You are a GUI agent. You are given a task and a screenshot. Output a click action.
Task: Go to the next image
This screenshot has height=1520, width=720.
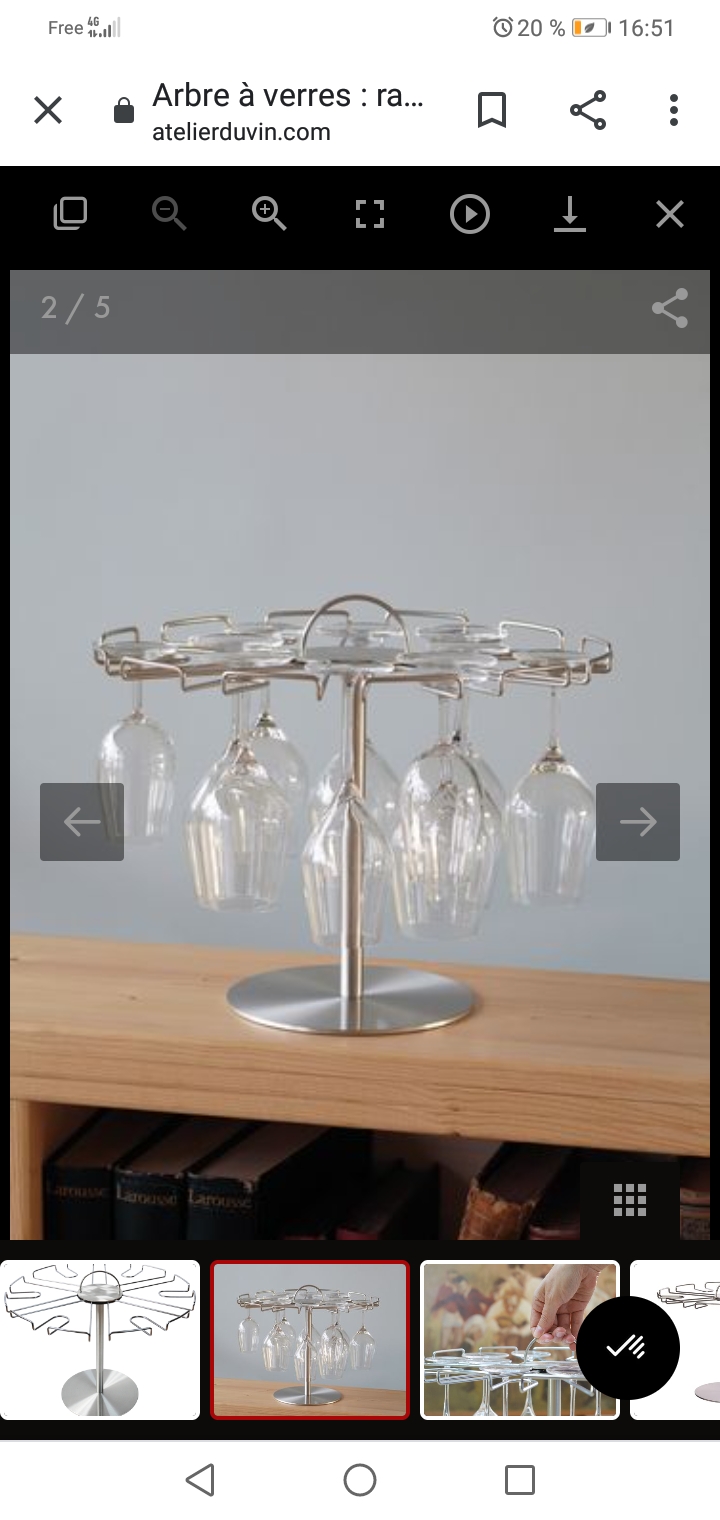pos(638,822)
